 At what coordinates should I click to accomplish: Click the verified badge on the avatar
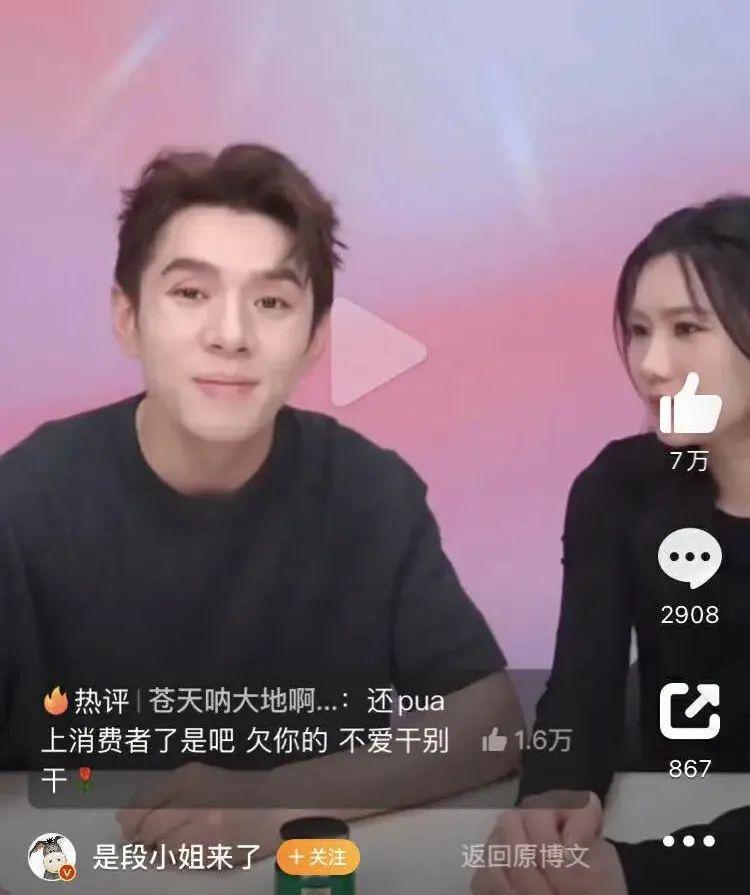(x=67, y=870)
